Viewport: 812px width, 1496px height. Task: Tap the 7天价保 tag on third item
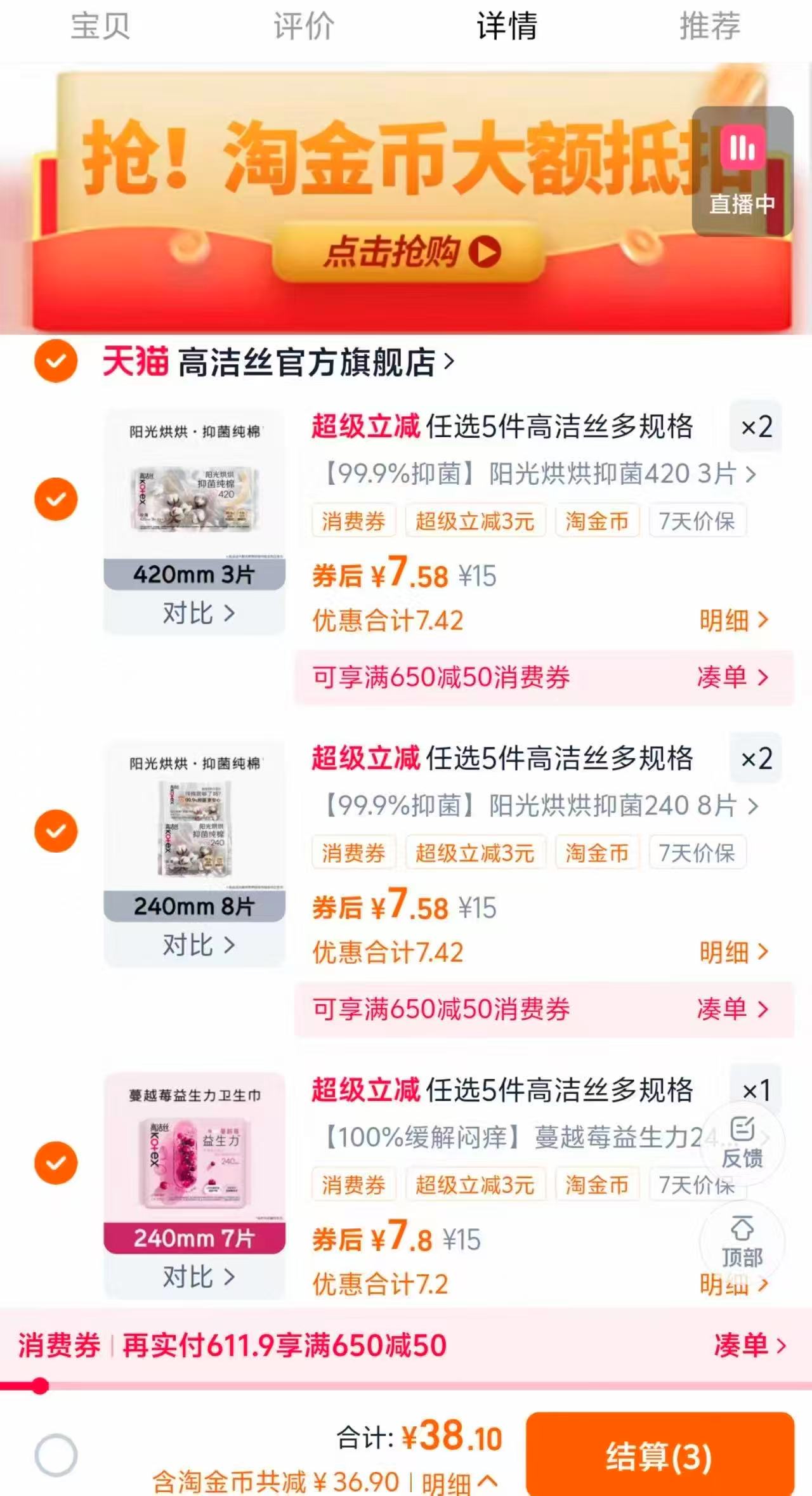[697, 1184]
